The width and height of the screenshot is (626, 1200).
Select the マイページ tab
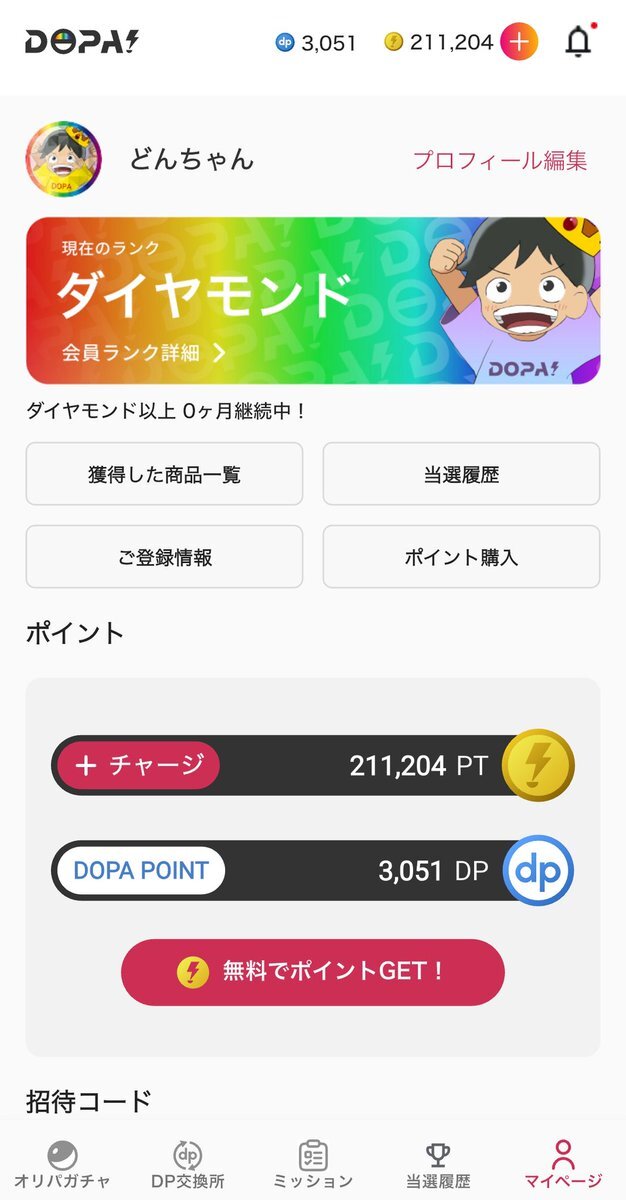coord(563,1166)
